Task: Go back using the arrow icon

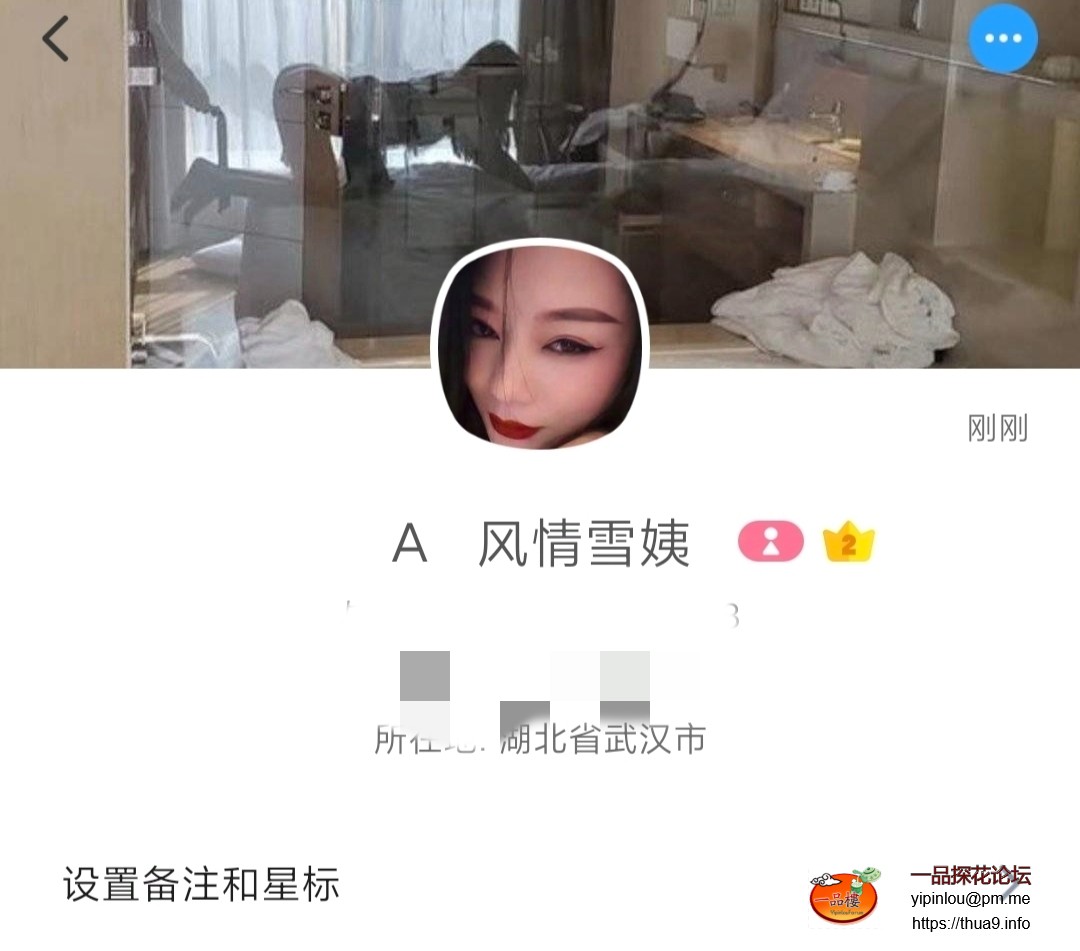Action: click(x=55, y=39)
